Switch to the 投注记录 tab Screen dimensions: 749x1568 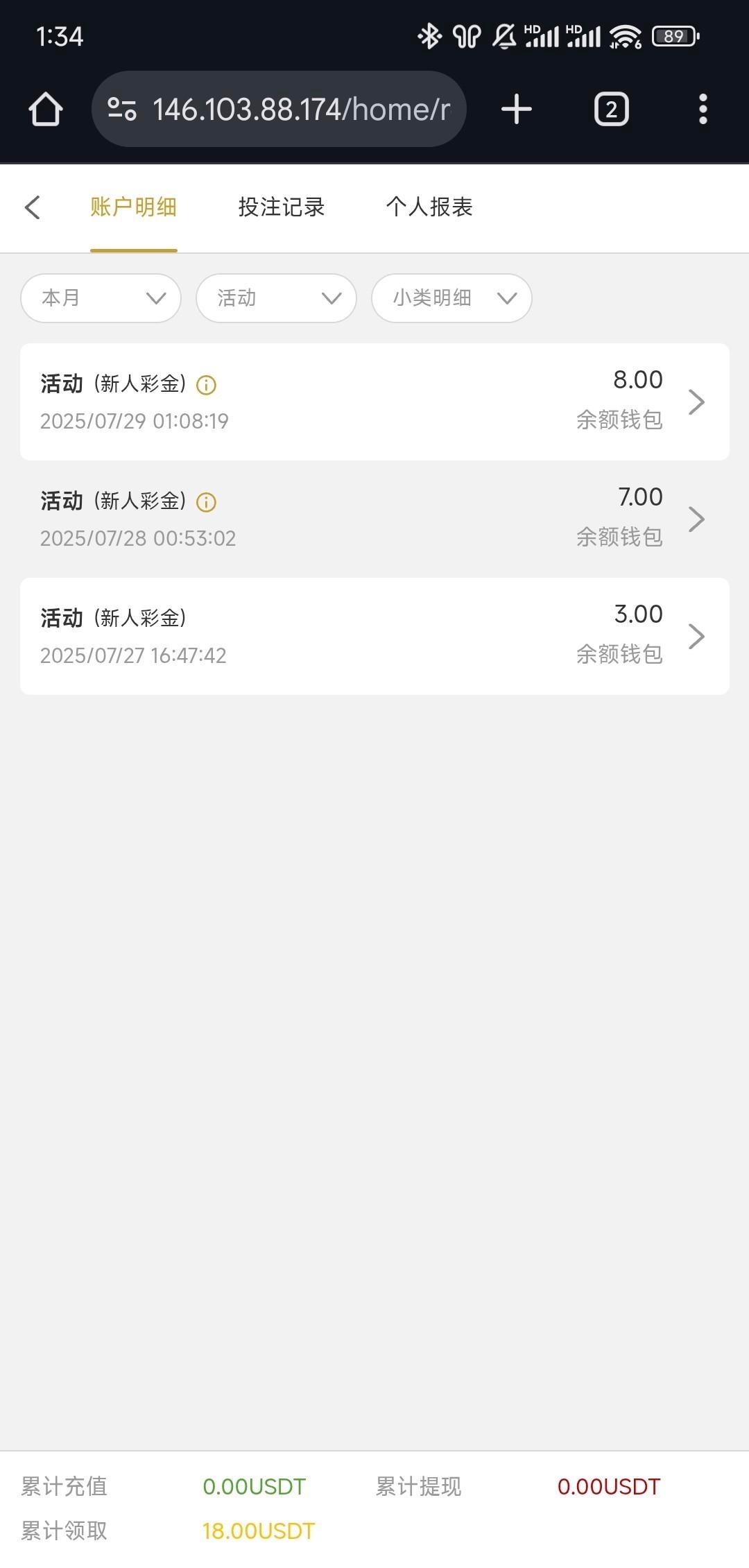[x=280, y=207]
